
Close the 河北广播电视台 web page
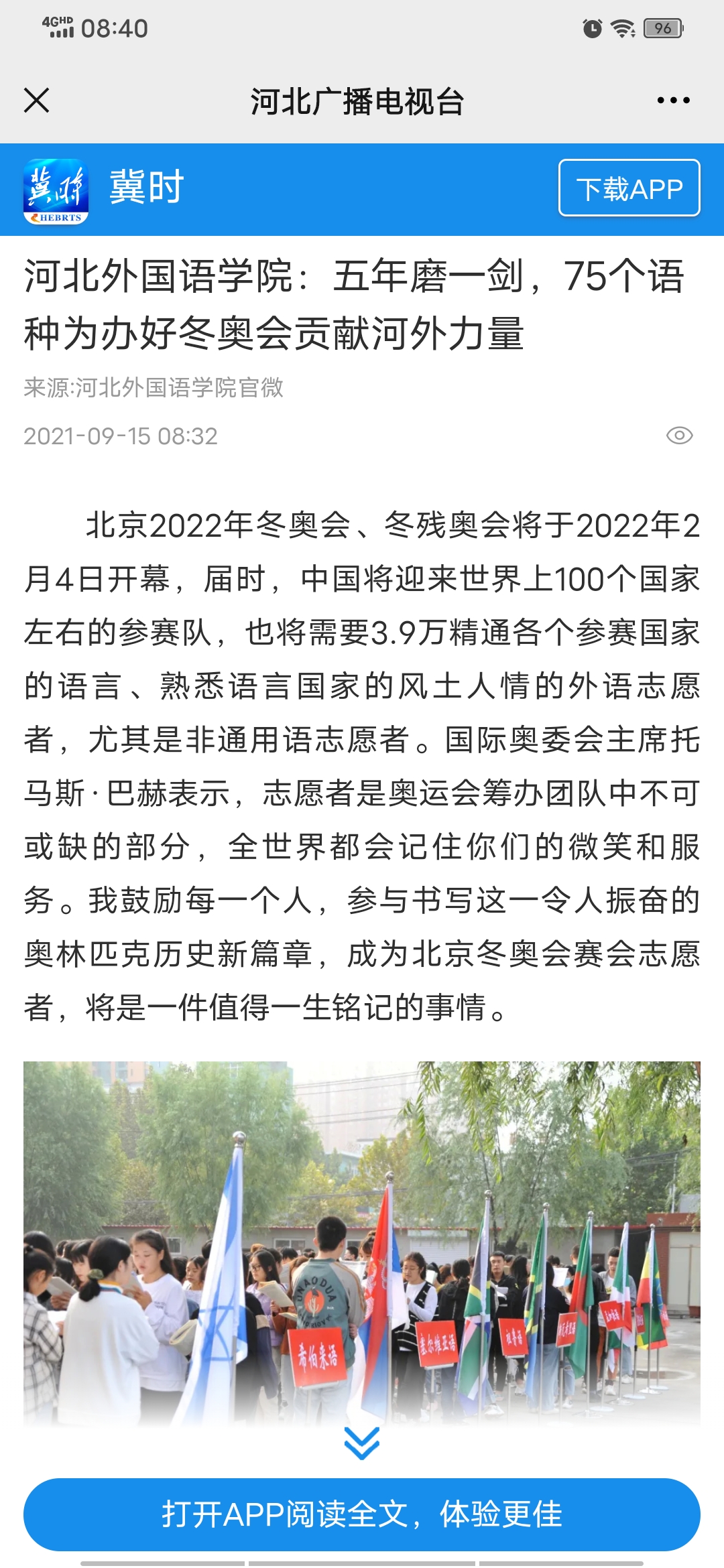click(x=36, y=101)
